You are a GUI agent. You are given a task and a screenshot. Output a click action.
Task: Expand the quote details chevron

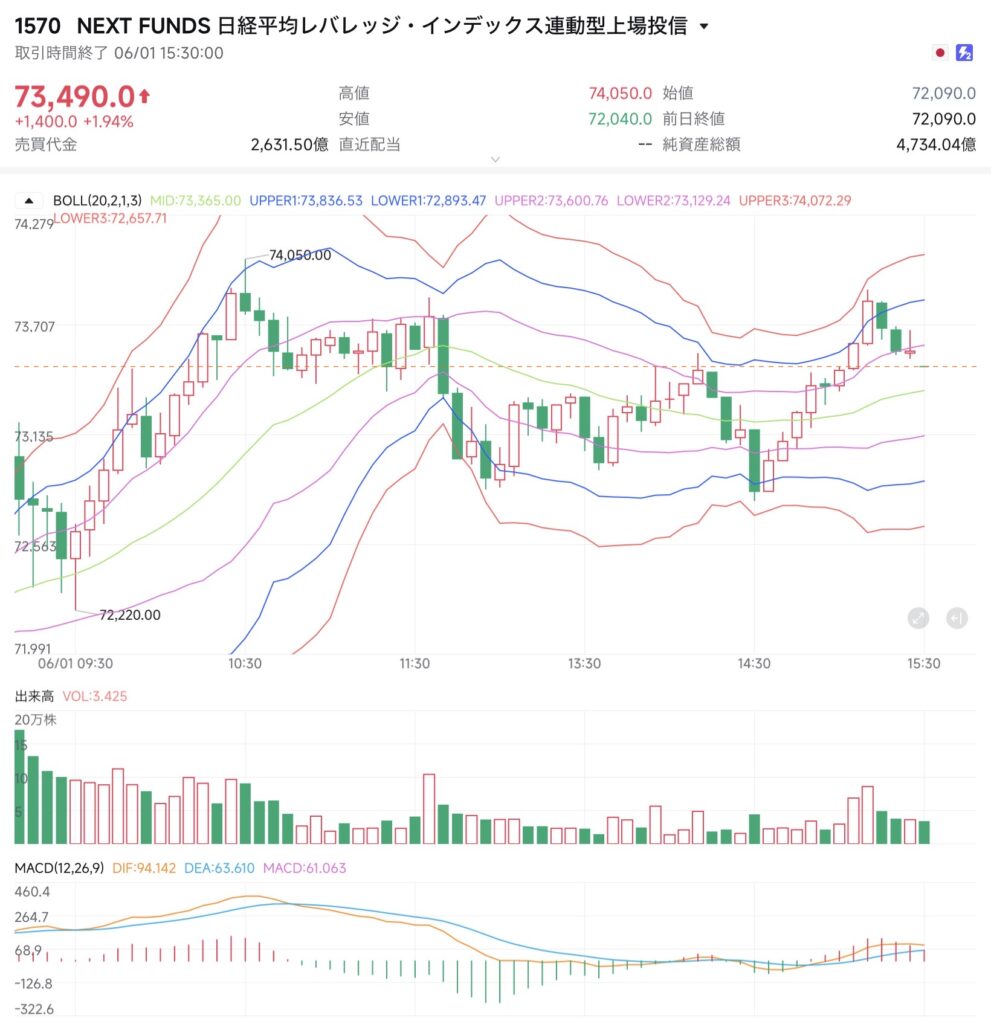(x=495, y=159)
